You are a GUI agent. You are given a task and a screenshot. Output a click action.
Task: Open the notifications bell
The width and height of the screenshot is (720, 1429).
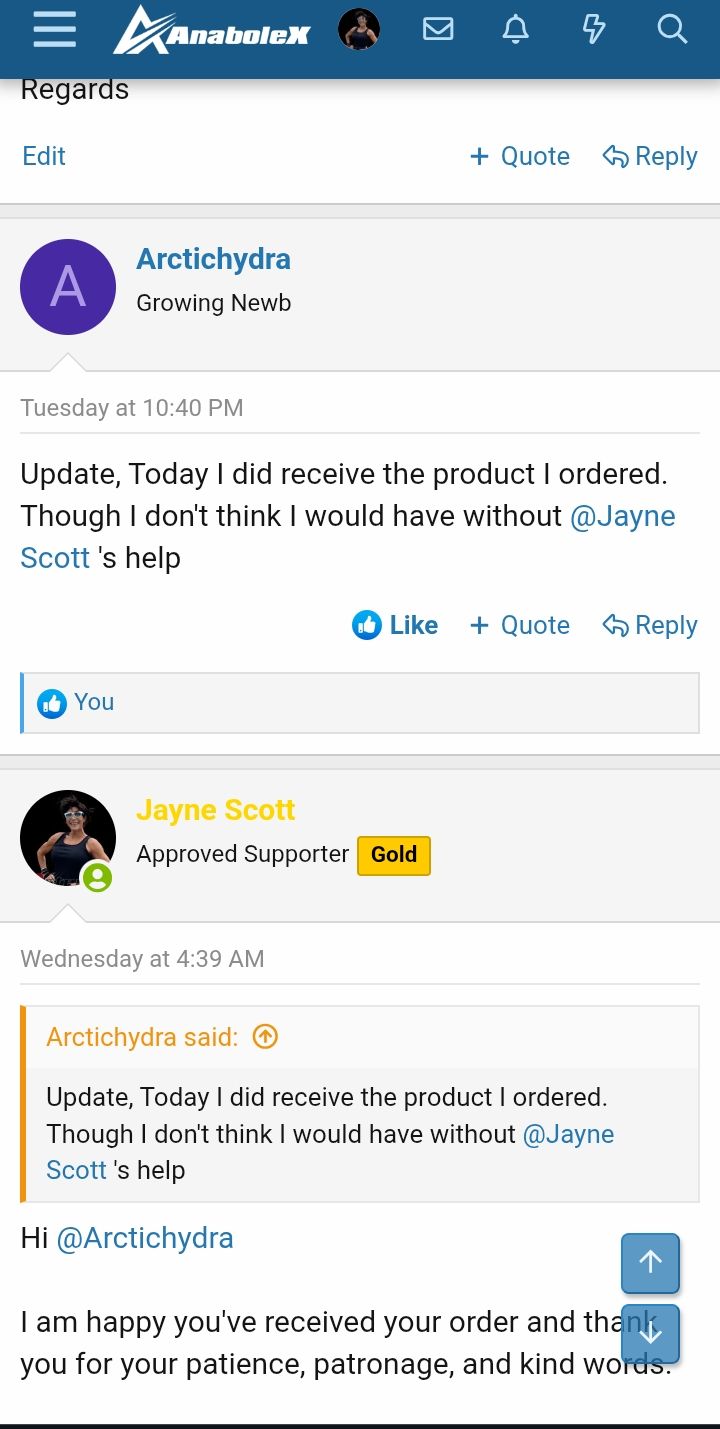coord(515,30)
